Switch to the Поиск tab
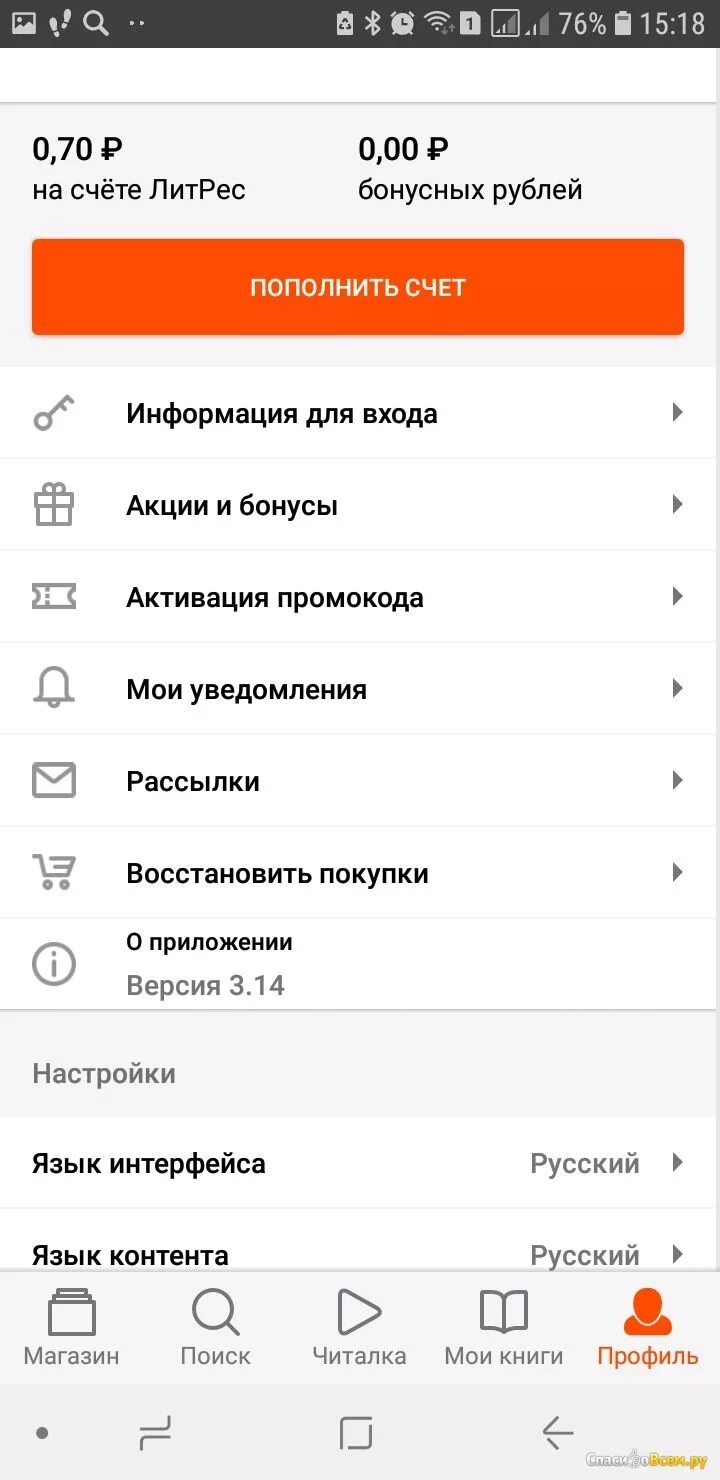This screenshot has width=720, height=1480. click(215, 1328)
